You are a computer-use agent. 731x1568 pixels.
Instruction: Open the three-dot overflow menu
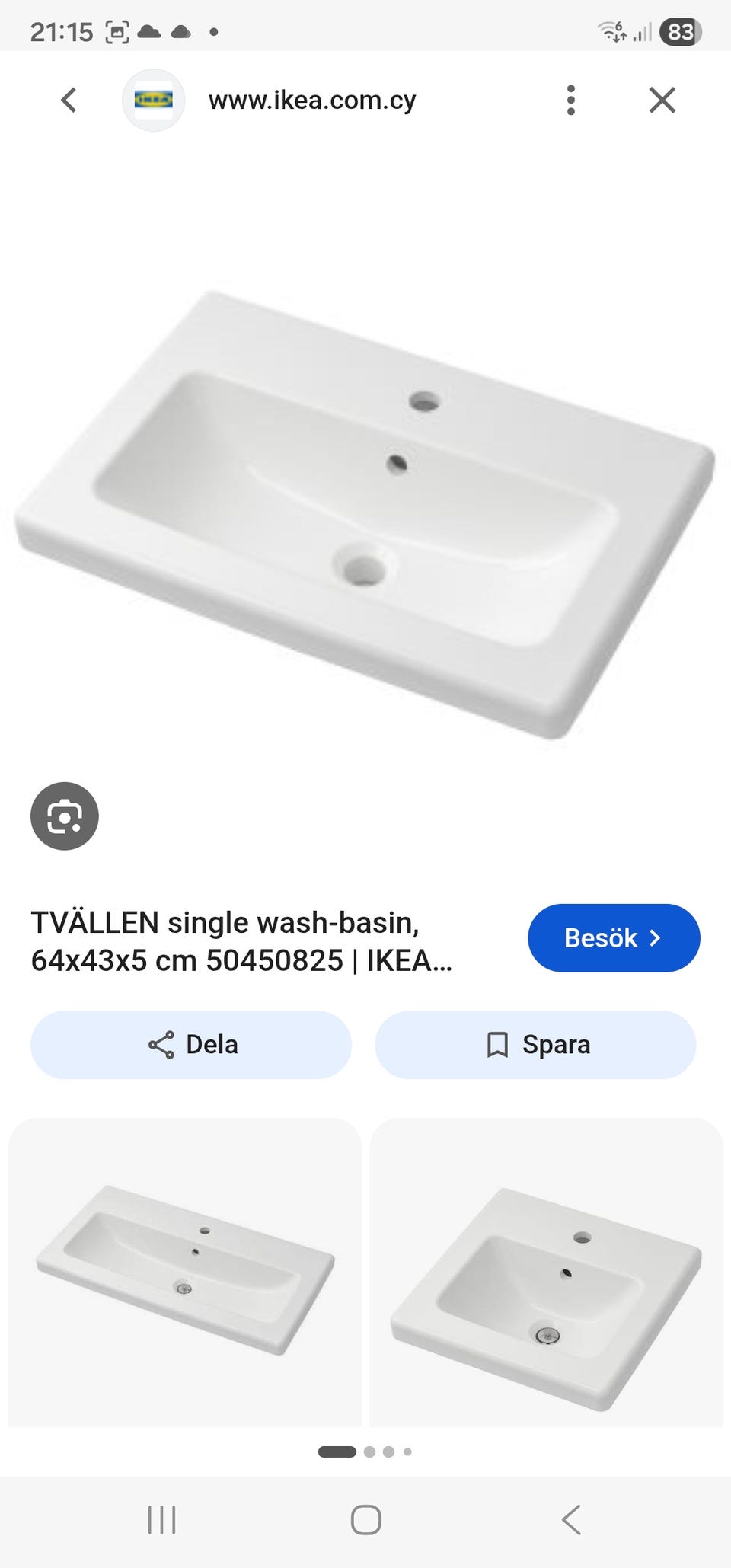pos(571,100)
